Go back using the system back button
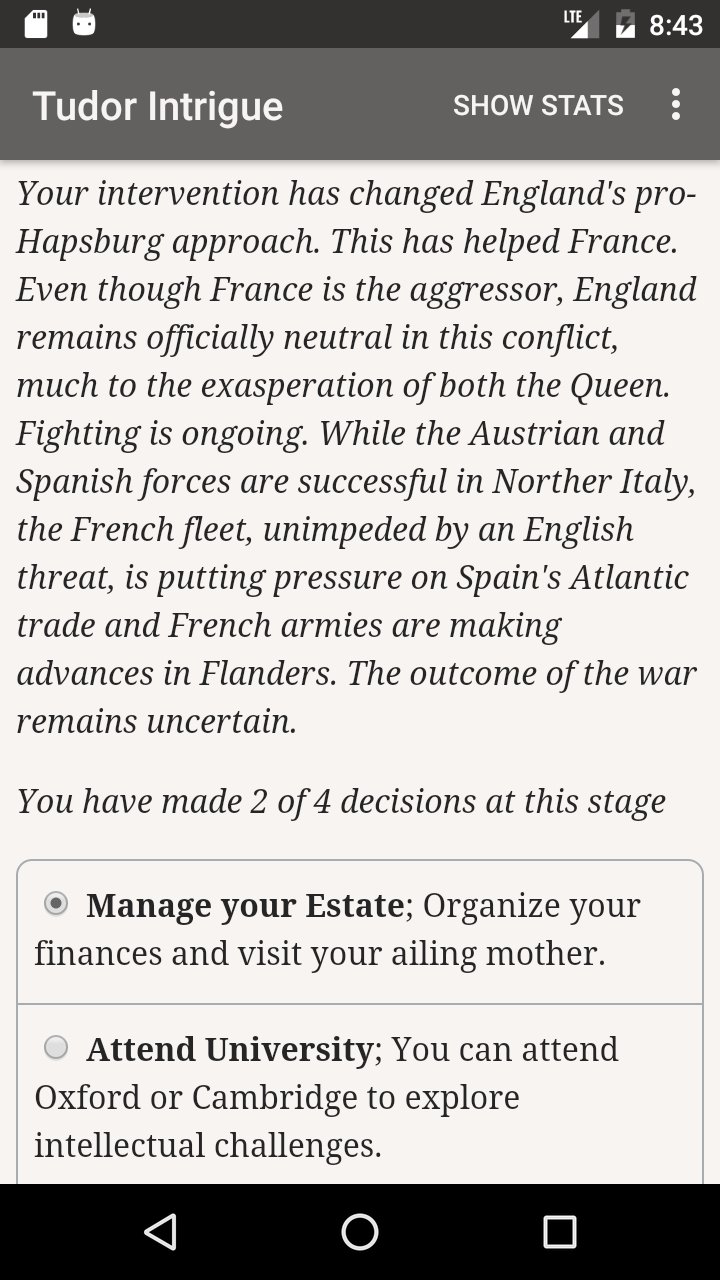The height and width of the screenshot is (1280, 720). coord(160,1232)
